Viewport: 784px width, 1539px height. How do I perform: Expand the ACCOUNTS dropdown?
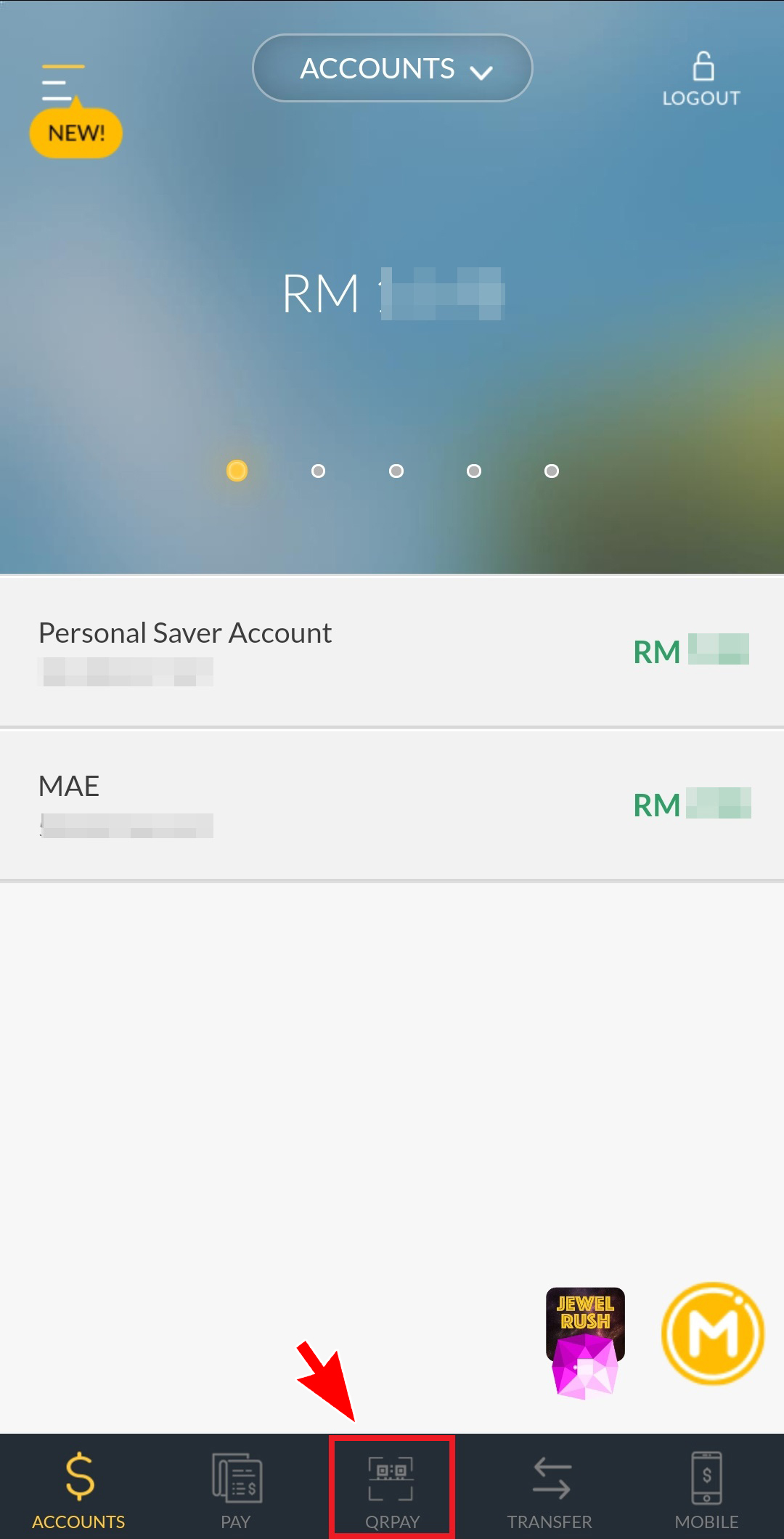pyautogui.click(x=392, y=68)
